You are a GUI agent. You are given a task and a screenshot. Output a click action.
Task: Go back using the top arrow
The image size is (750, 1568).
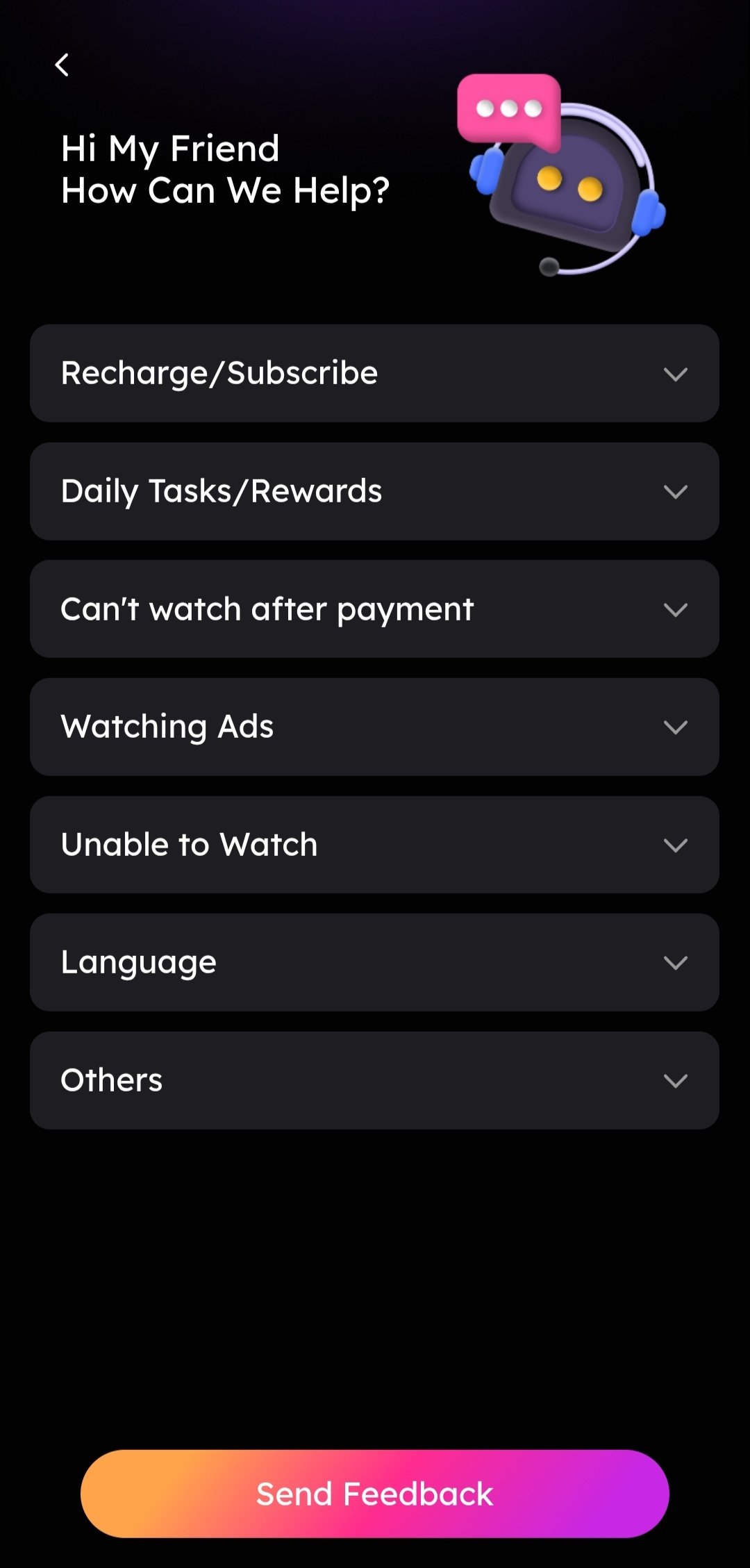click(x=62, y=65)
